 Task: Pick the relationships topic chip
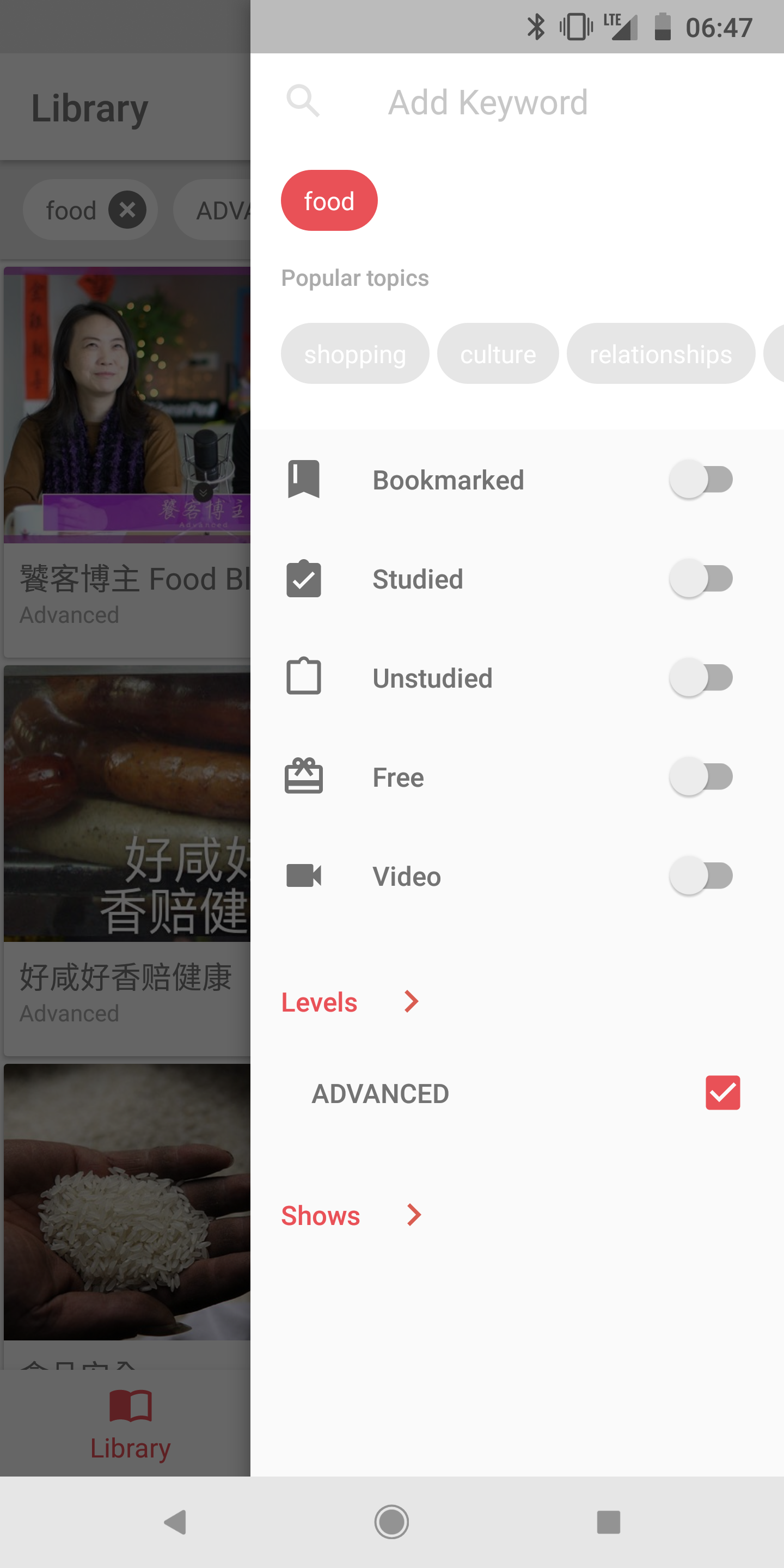[x=660, y=354]
